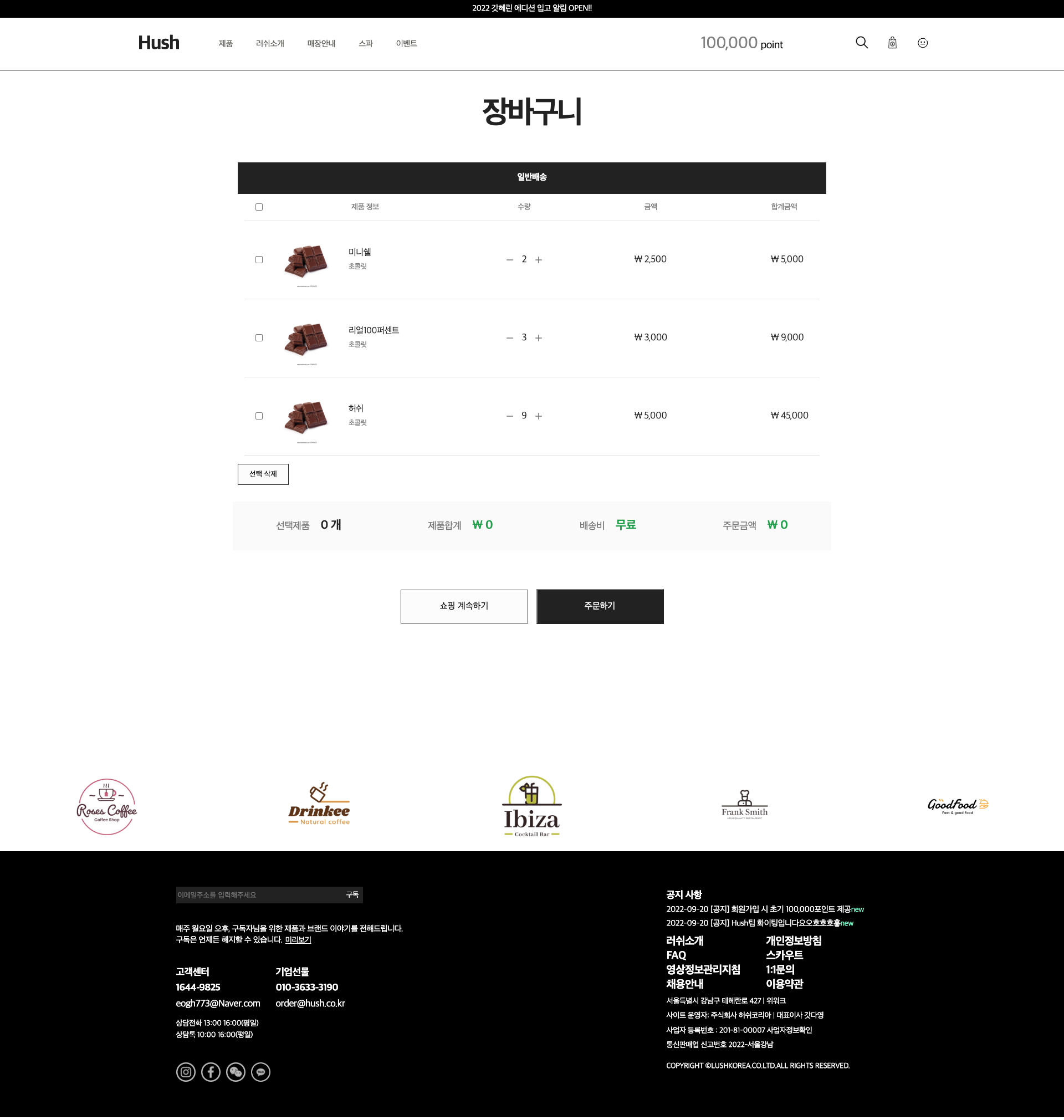Decrease the 허쉬 quantity with the minus

point(509,416)
